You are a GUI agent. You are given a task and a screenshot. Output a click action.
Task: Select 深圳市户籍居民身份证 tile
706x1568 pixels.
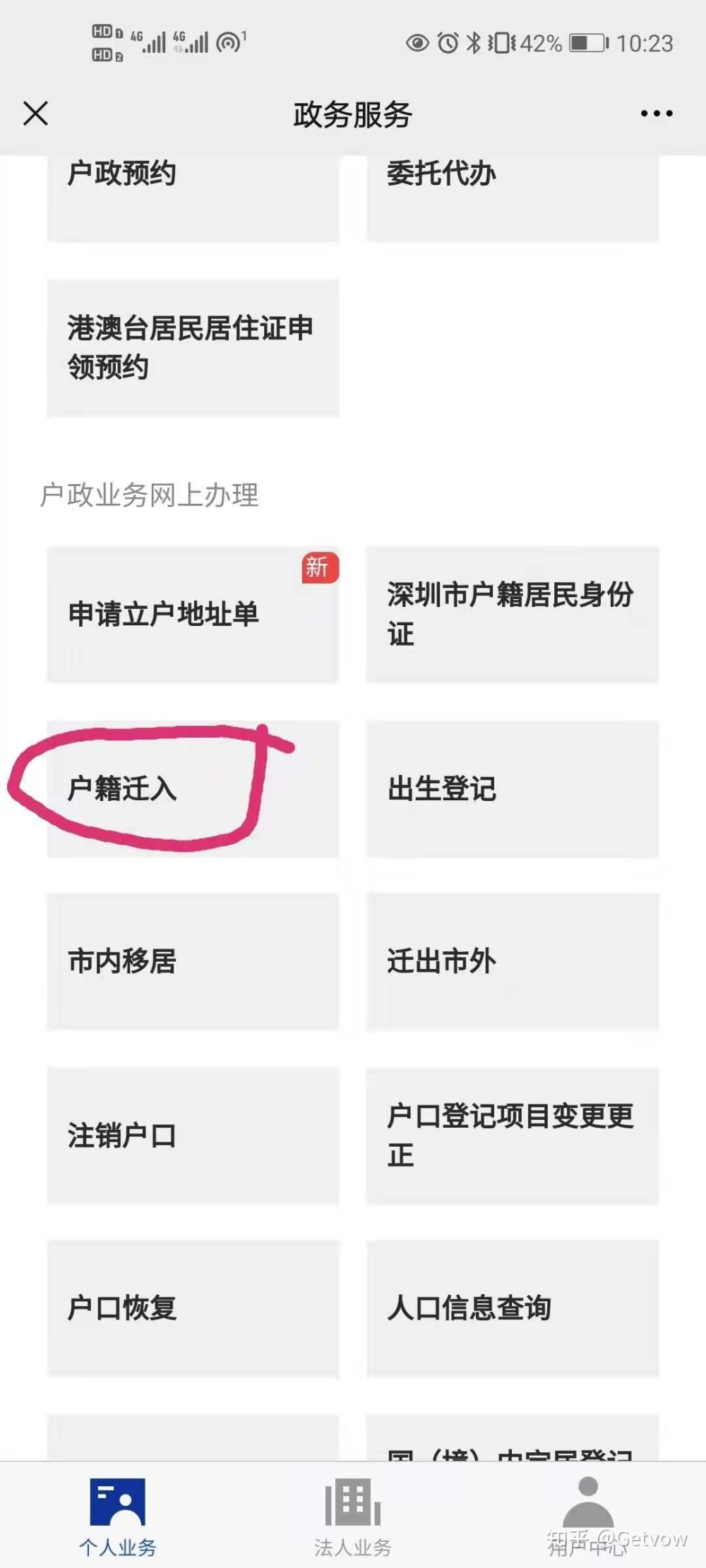[513, 614]
